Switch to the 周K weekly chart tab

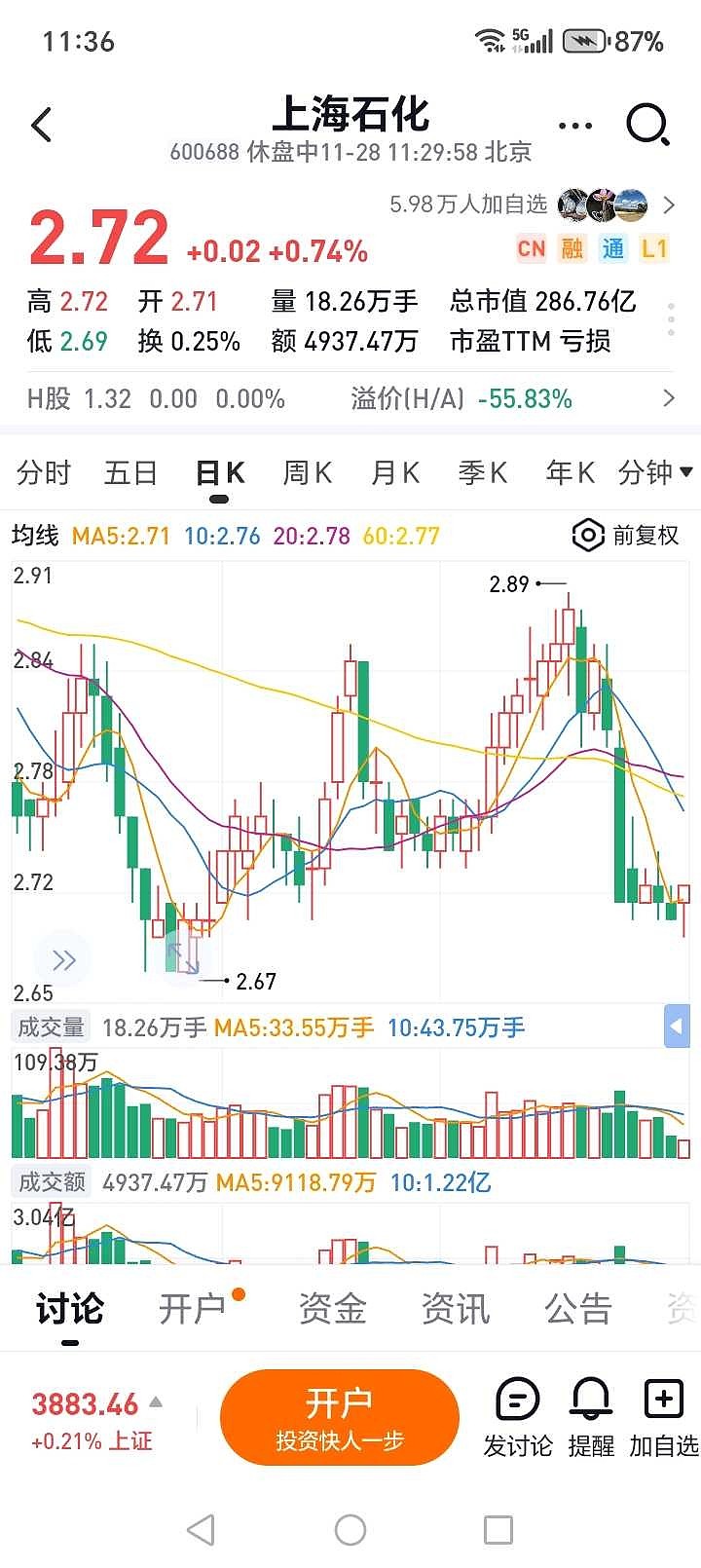tap(306, 471)
